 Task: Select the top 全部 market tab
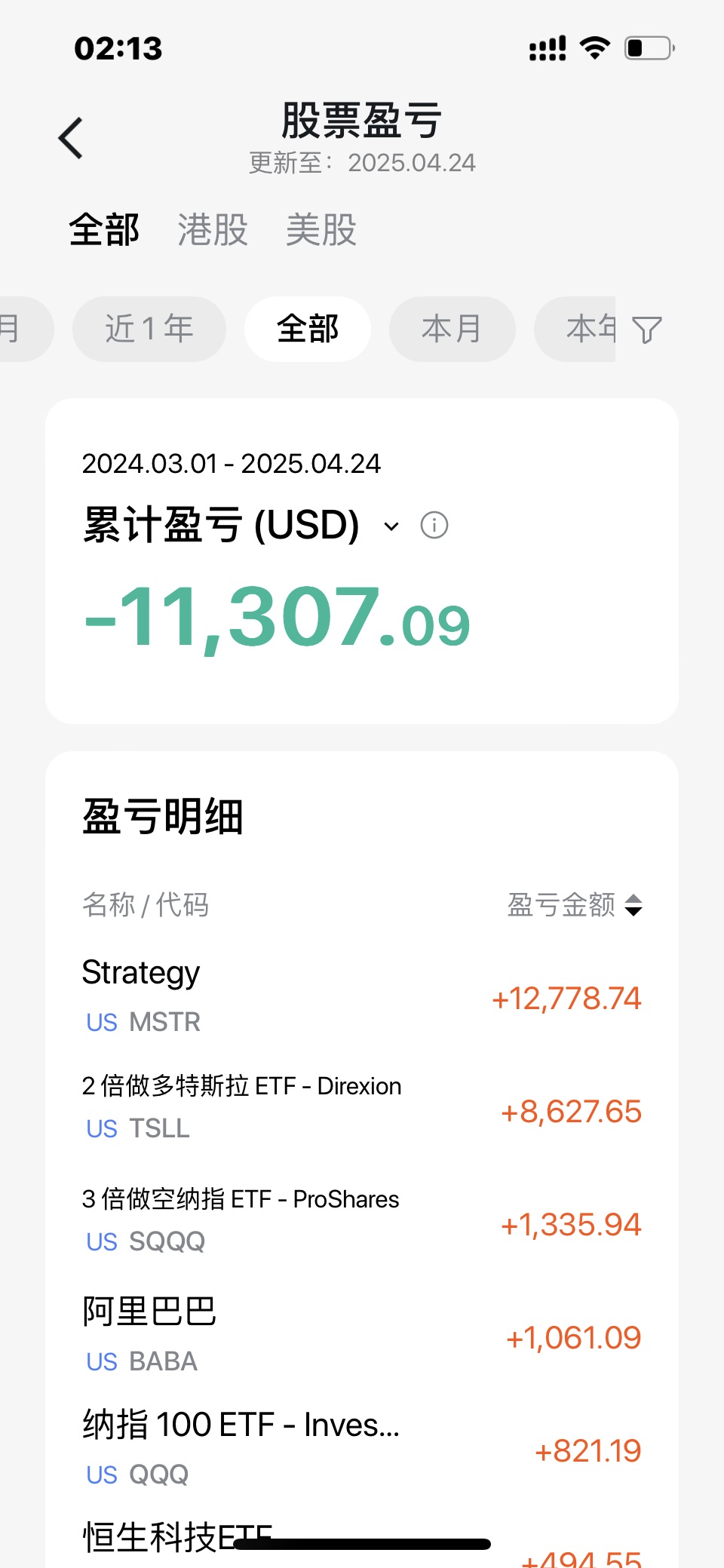pyautogui.click(x=104, y=229)
